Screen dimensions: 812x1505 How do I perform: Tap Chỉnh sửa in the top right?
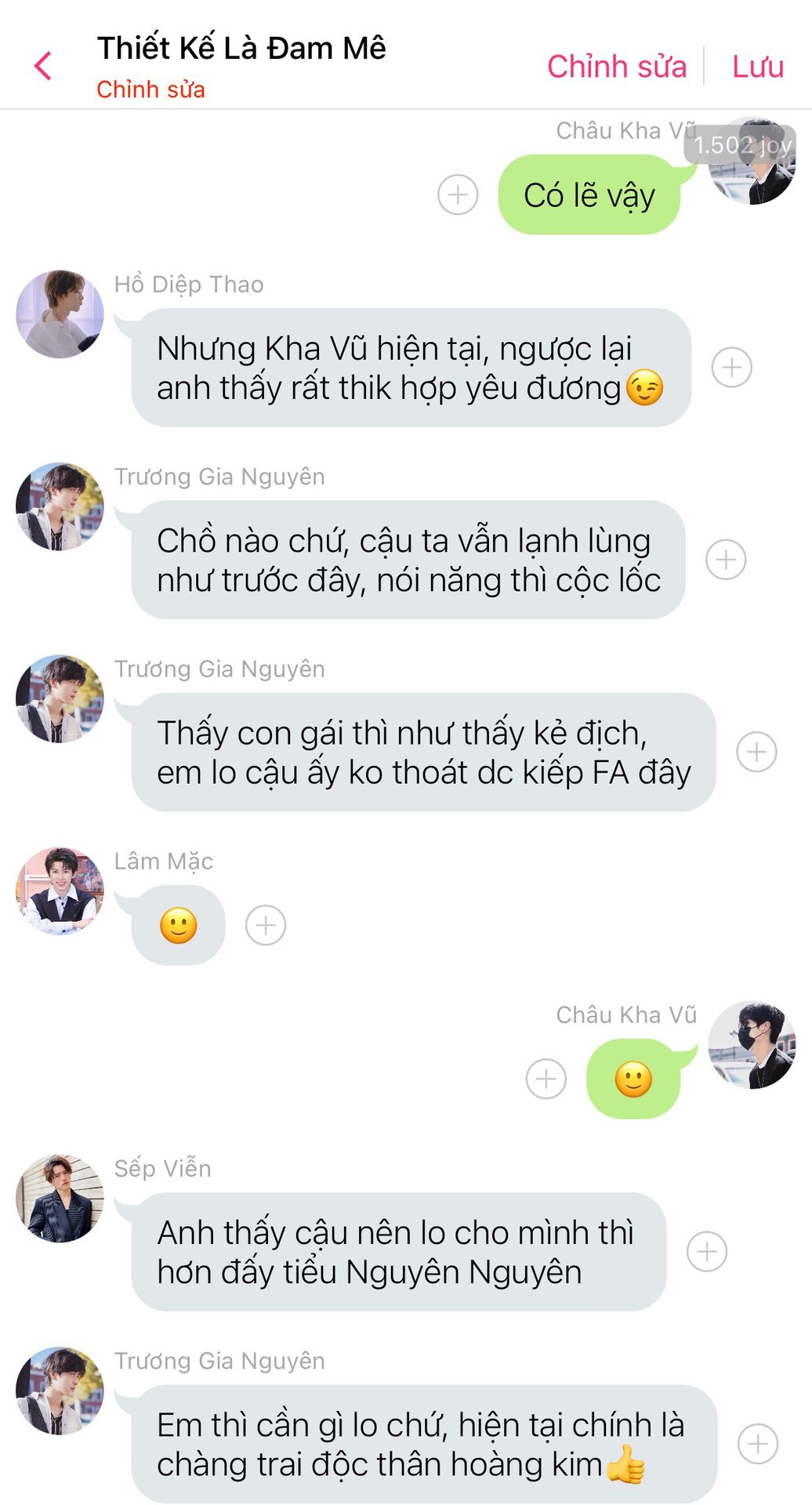(x=616, y=67)
